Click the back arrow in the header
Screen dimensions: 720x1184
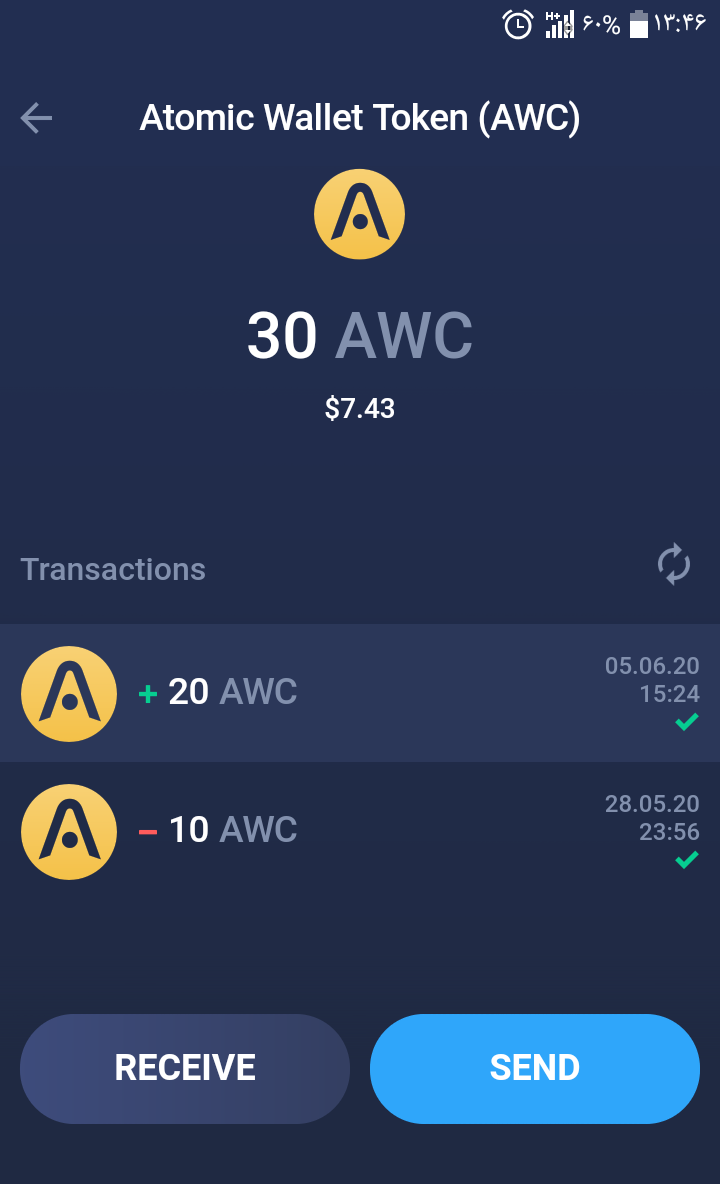36,117
